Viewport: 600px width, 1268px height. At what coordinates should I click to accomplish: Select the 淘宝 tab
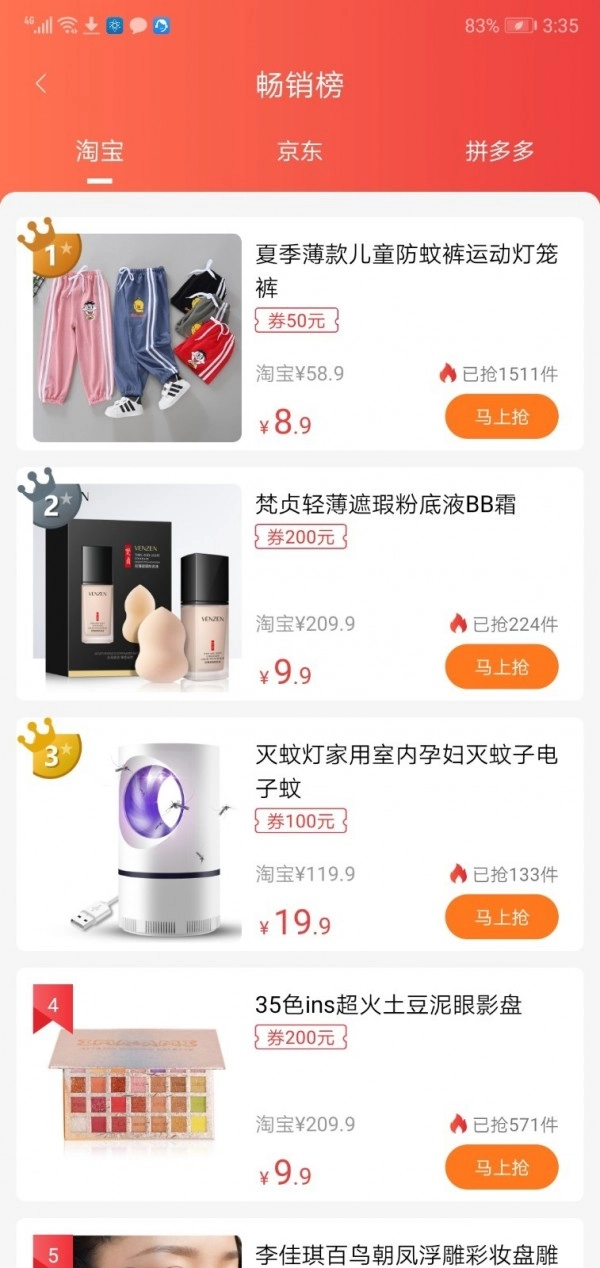[100, 151]
